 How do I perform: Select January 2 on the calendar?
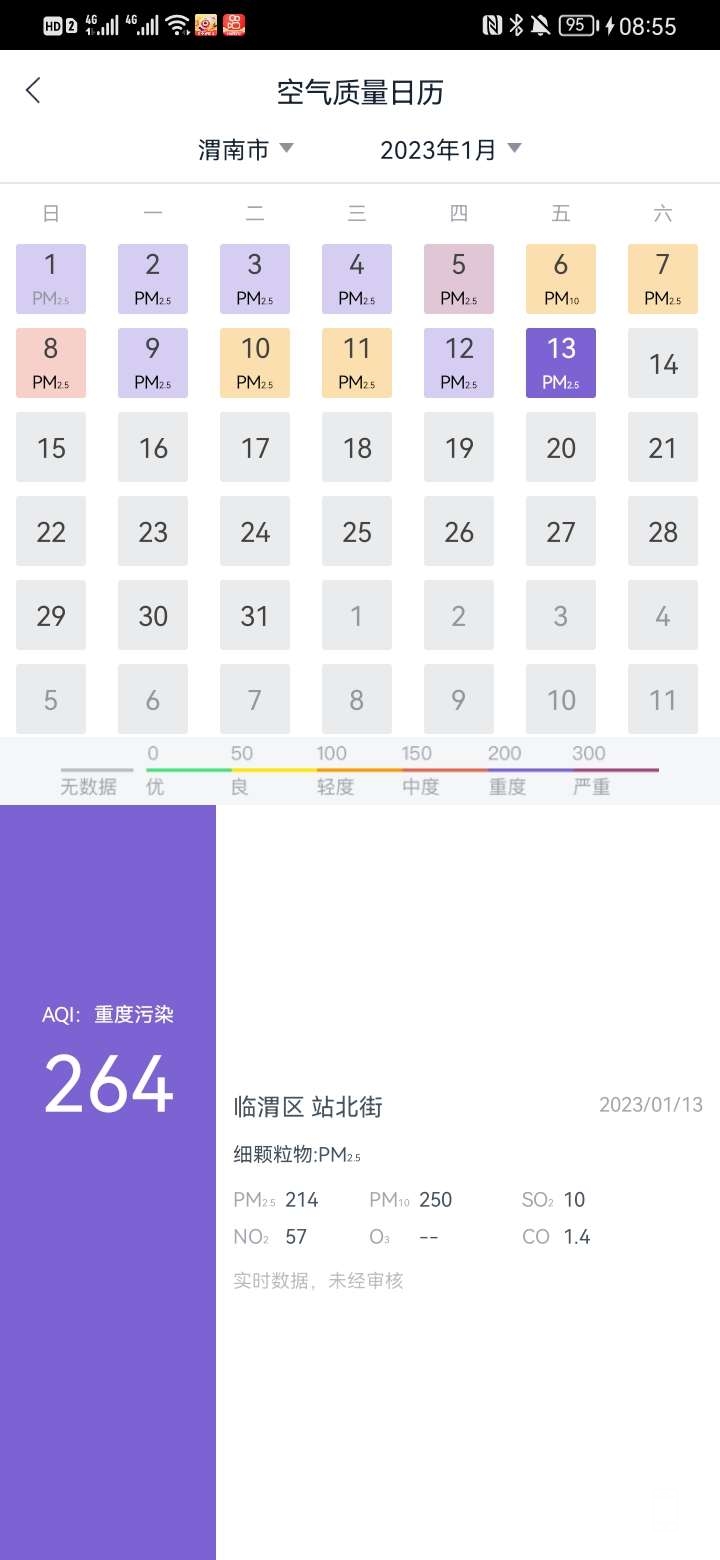pos(153,279)
